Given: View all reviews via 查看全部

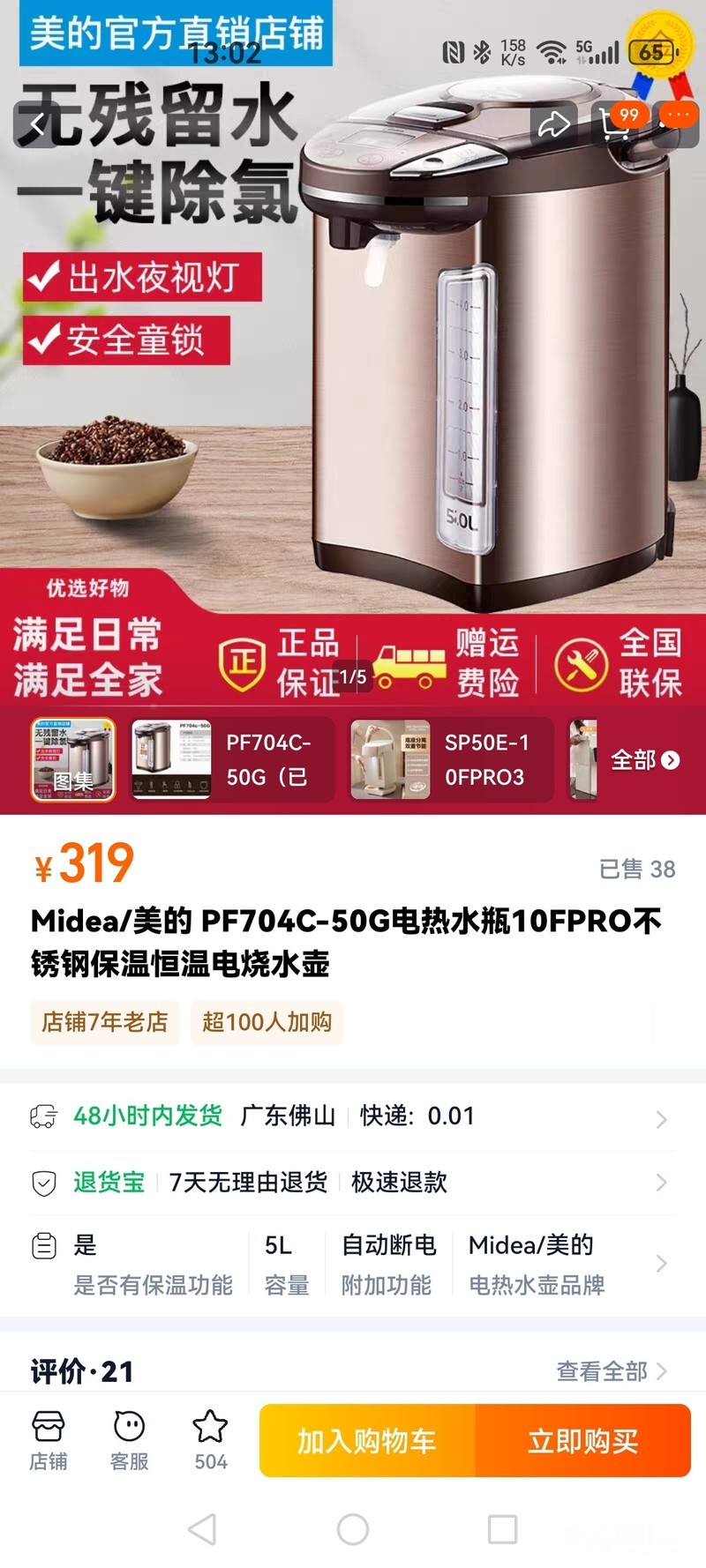Looking at the screenshot, I should point(612,1371).
